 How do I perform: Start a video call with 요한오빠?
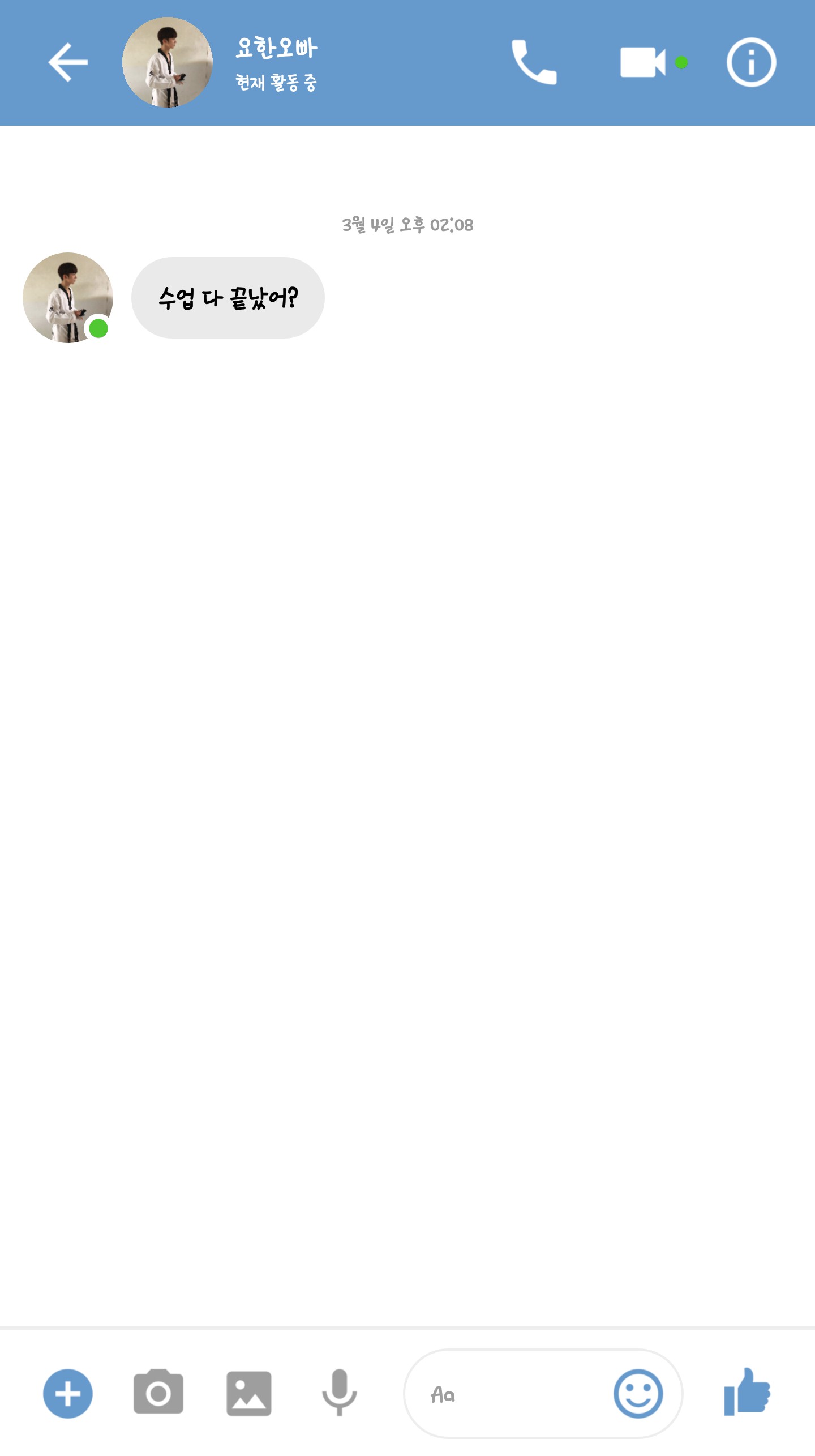coord(643,62)
